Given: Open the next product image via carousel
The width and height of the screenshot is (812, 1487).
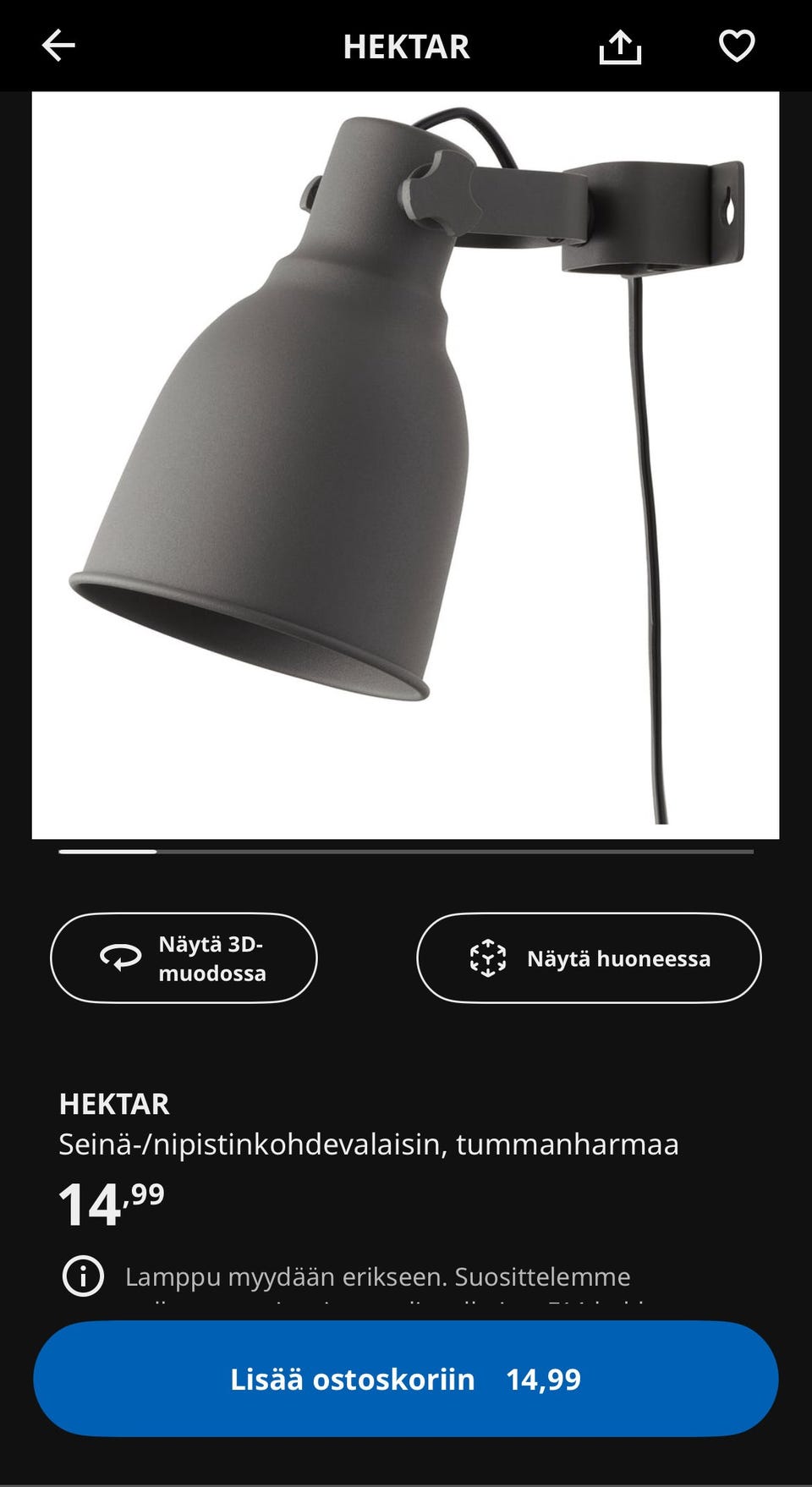Looking at the screenshot, I should pyautogui.click(x=406, y=853).
